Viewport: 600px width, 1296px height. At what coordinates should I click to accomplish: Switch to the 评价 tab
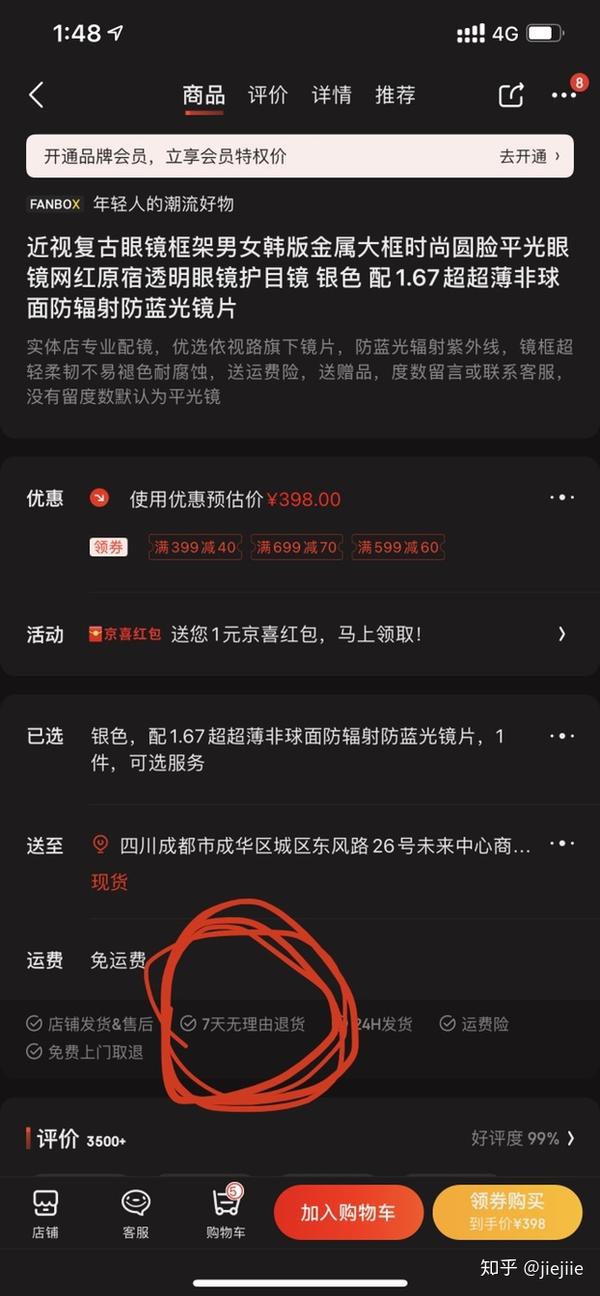pos(267,95)
